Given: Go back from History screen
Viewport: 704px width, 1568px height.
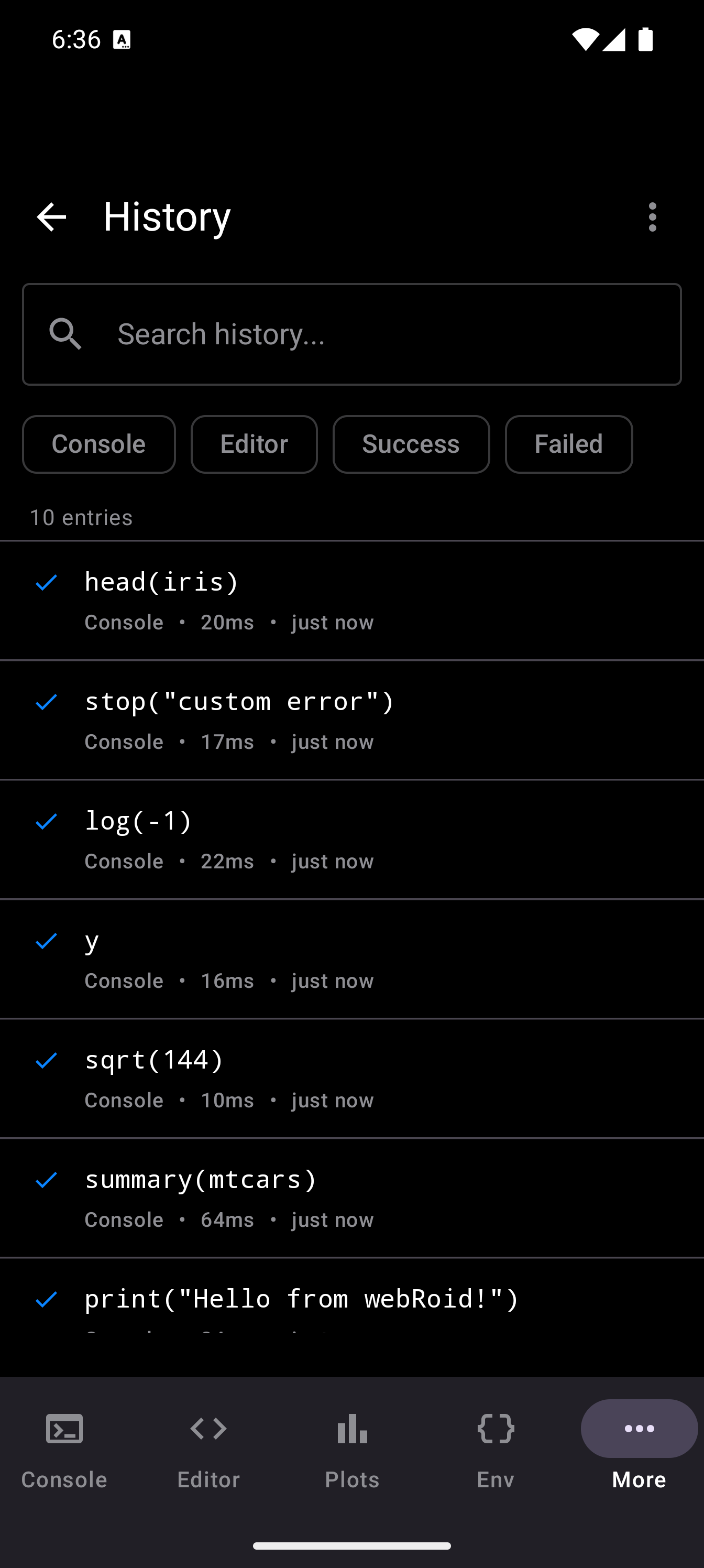Looking at the screenshot, I should pyautogui.click(x=51, y=217).
